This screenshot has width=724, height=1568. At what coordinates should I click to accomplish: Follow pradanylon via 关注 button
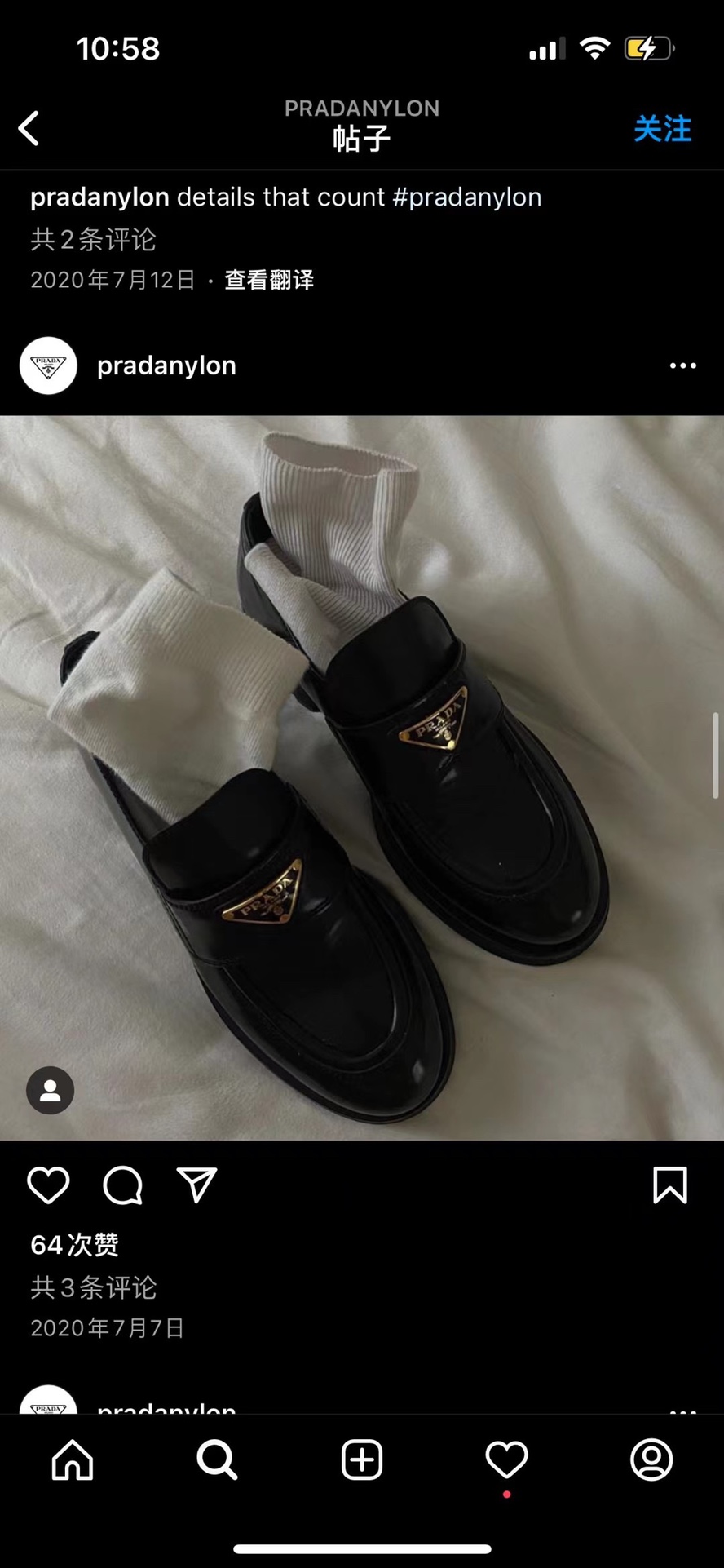pos(662,129)
